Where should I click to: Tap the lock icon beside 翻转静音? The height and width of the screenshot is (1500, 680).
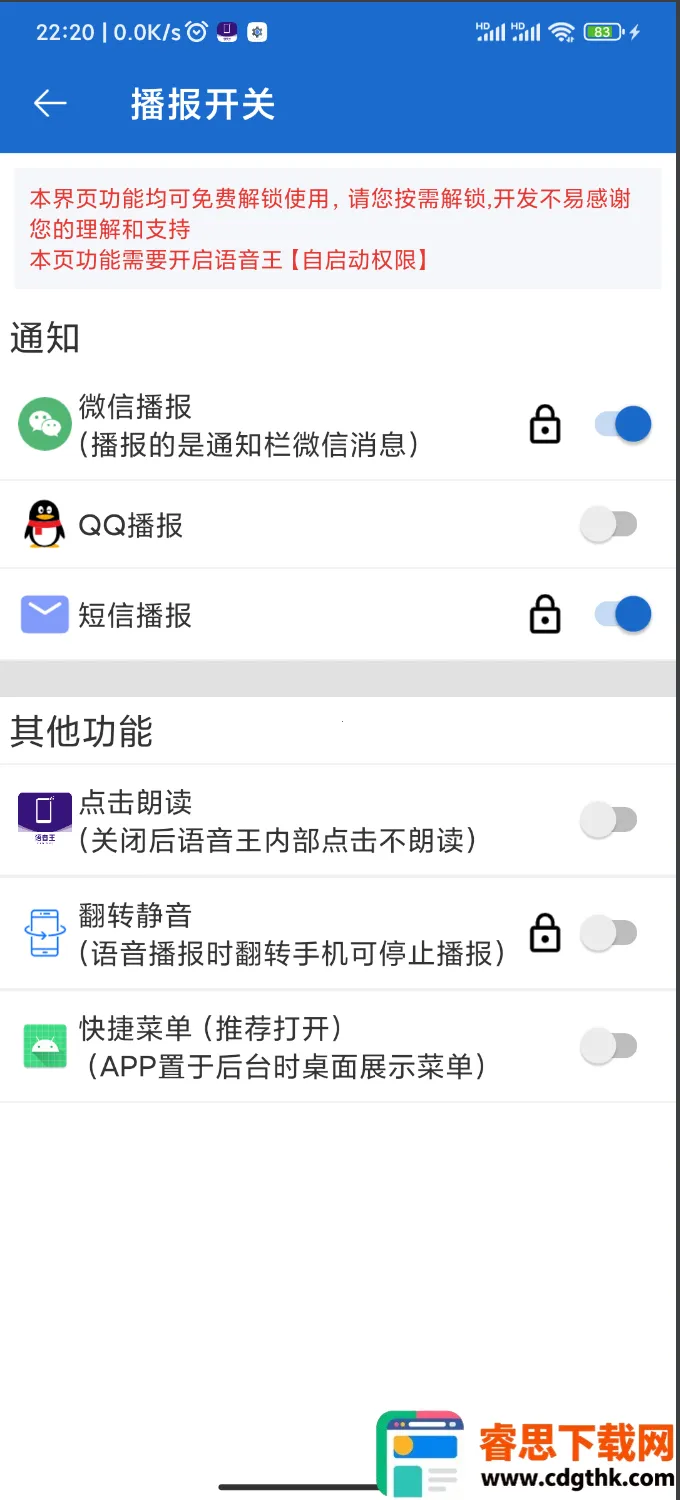[x=545, y=934]
